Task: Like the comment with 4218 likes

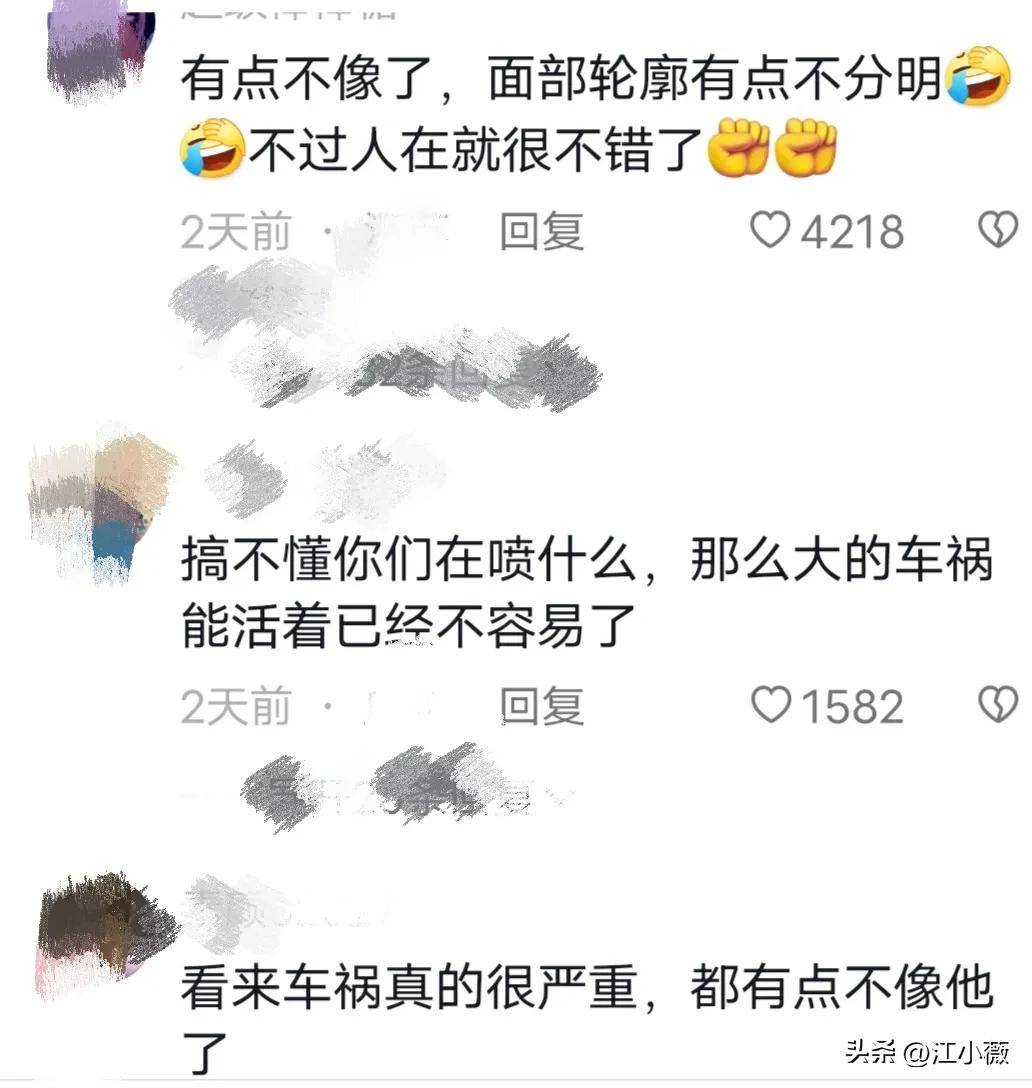Action: pyautogui.click(x=771, y=232)
